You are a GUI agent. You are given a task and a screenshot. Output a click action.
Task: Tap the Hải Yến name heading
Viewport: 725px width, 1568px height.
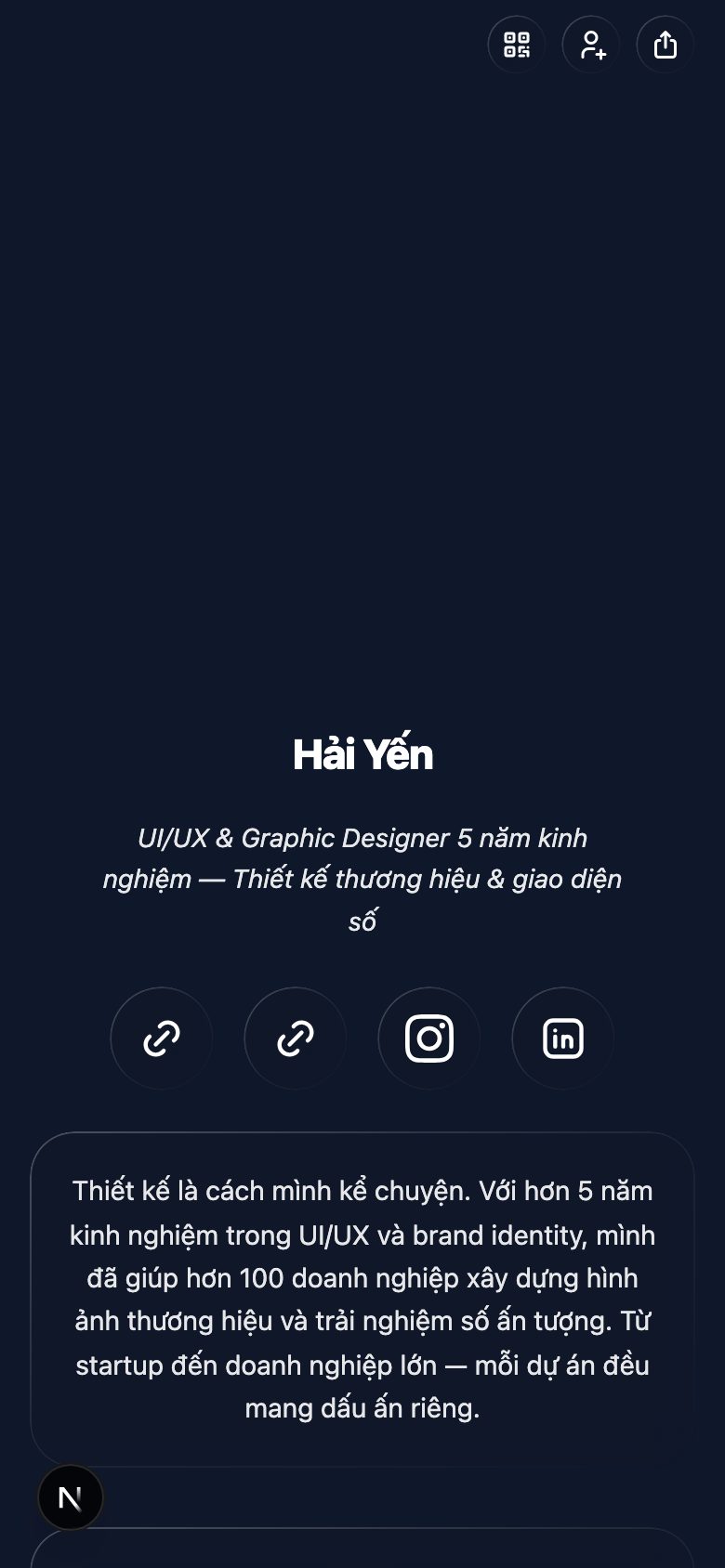pos(362,754)
